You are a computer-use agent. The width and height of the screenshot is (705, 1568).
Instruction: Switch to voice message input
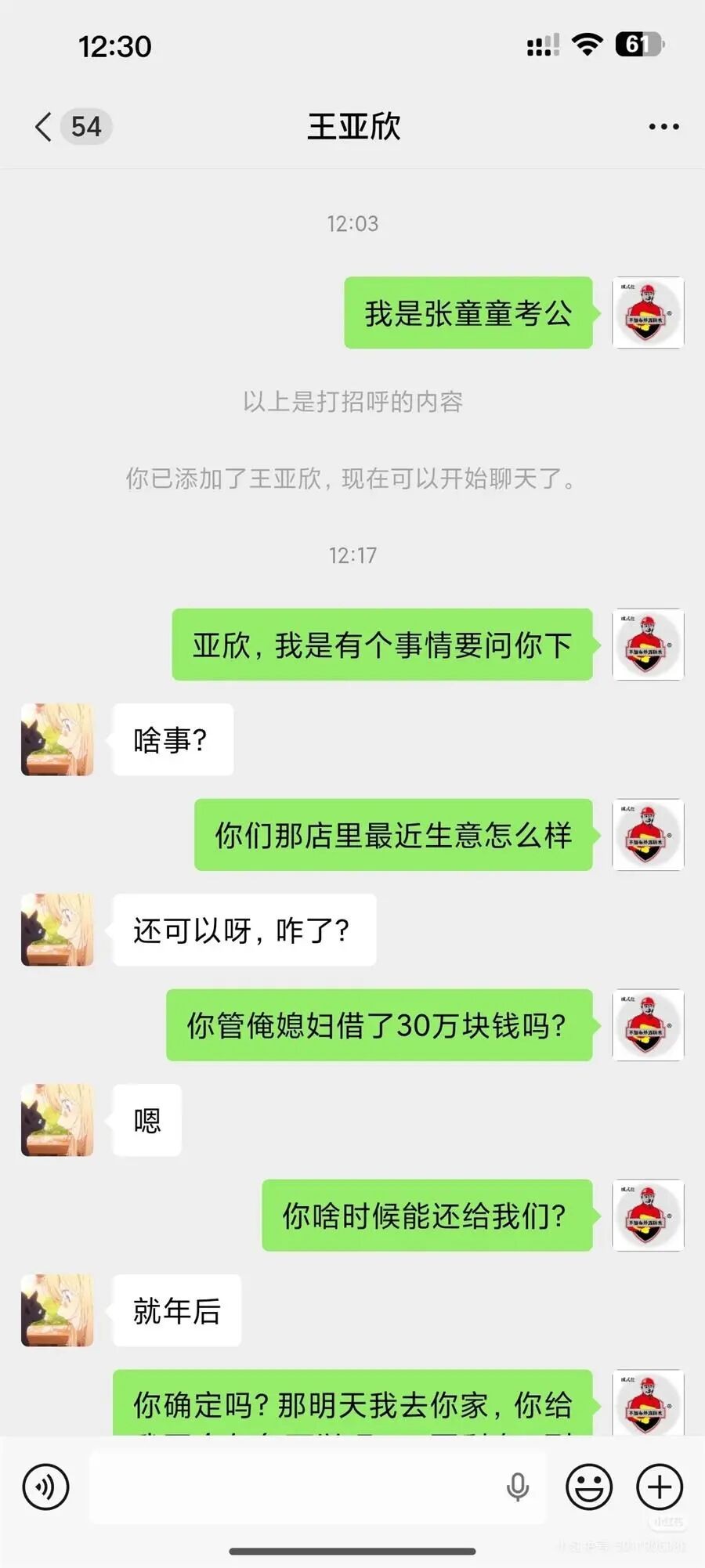point(46,1487)
